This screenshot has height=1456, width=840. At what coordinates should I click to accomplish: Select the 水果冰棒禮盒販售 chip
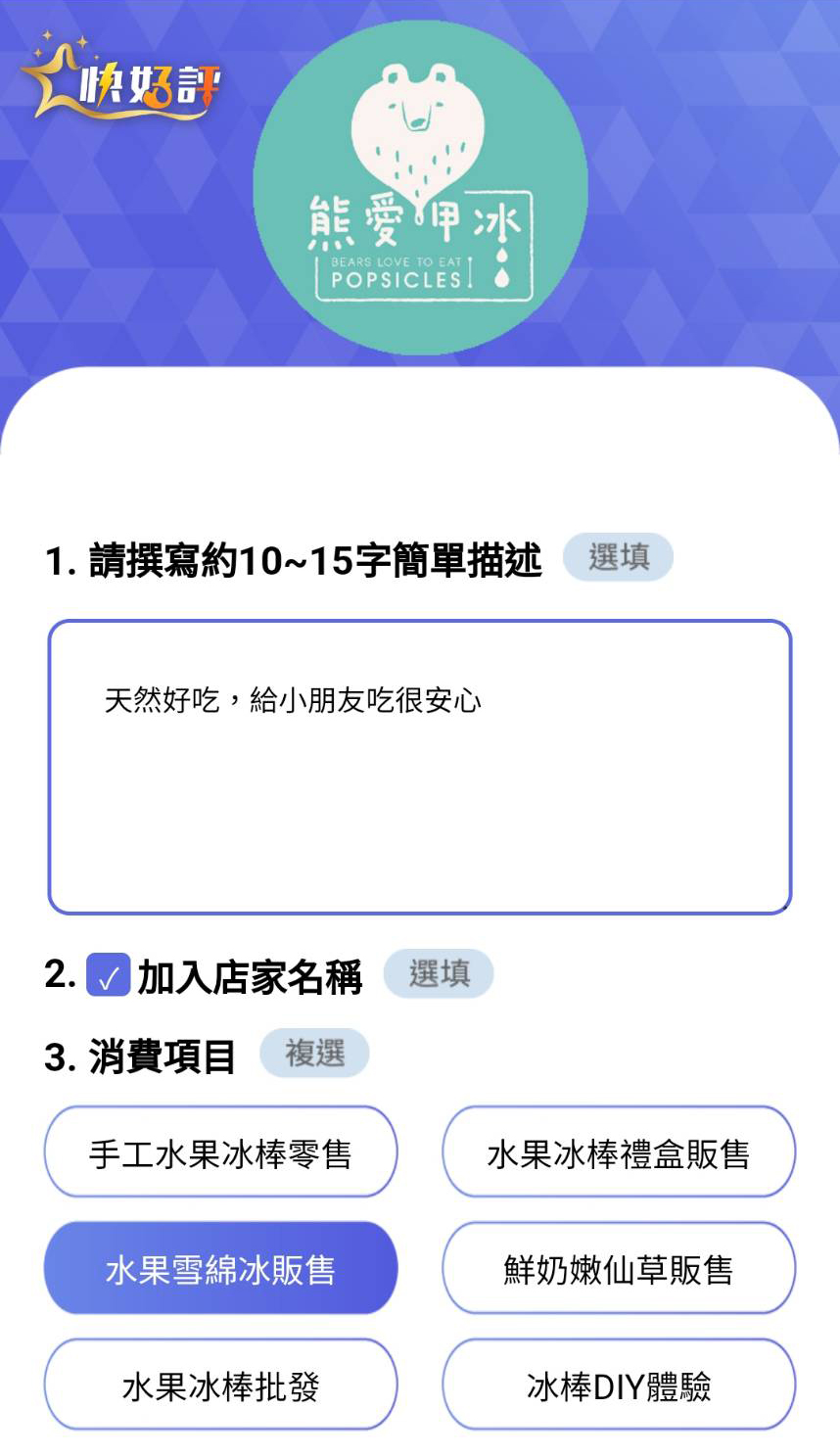point(618,1152)
